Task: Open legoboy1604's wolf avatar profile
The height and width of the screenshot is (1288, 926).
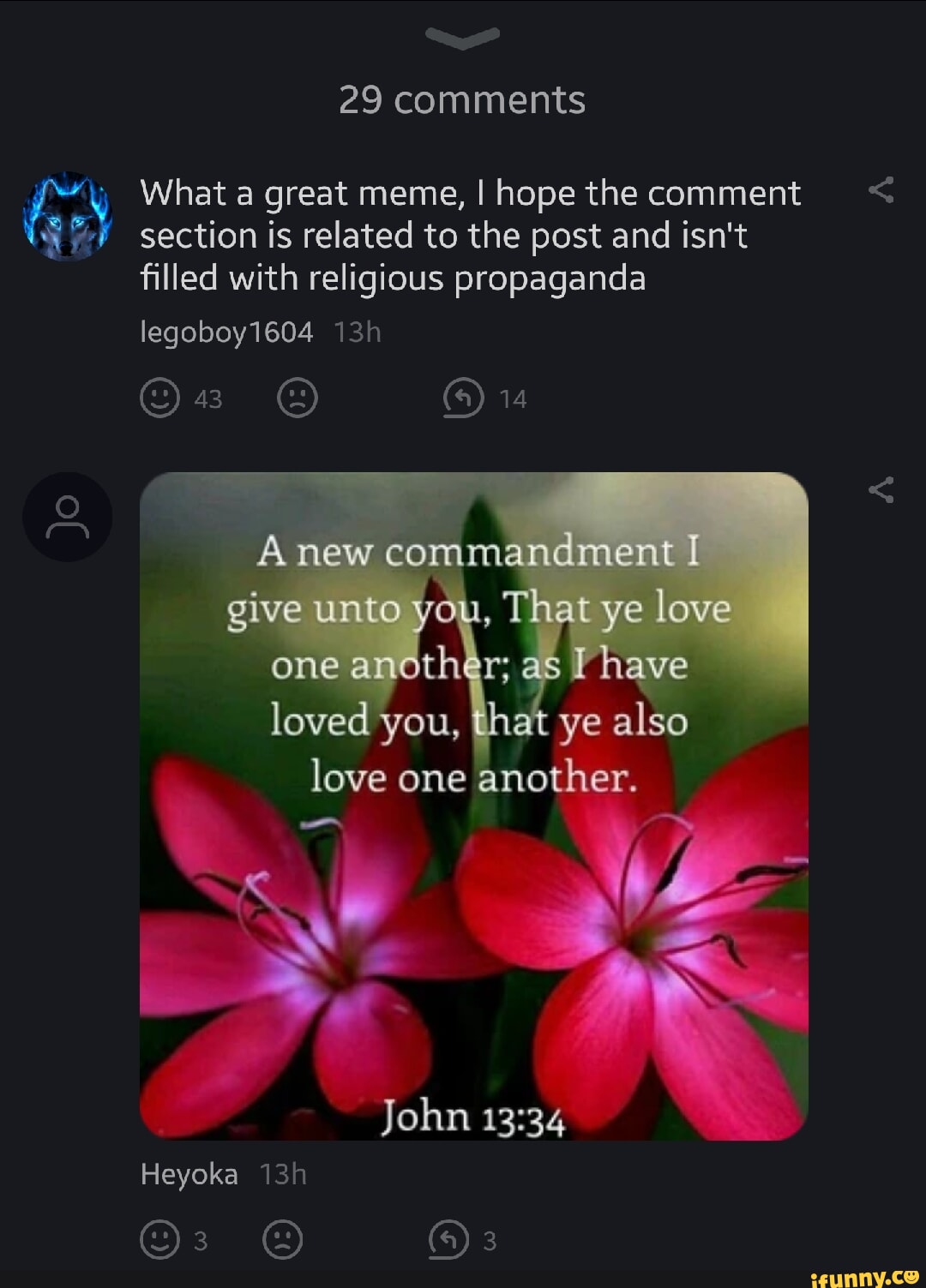Action: click(67, 216)
